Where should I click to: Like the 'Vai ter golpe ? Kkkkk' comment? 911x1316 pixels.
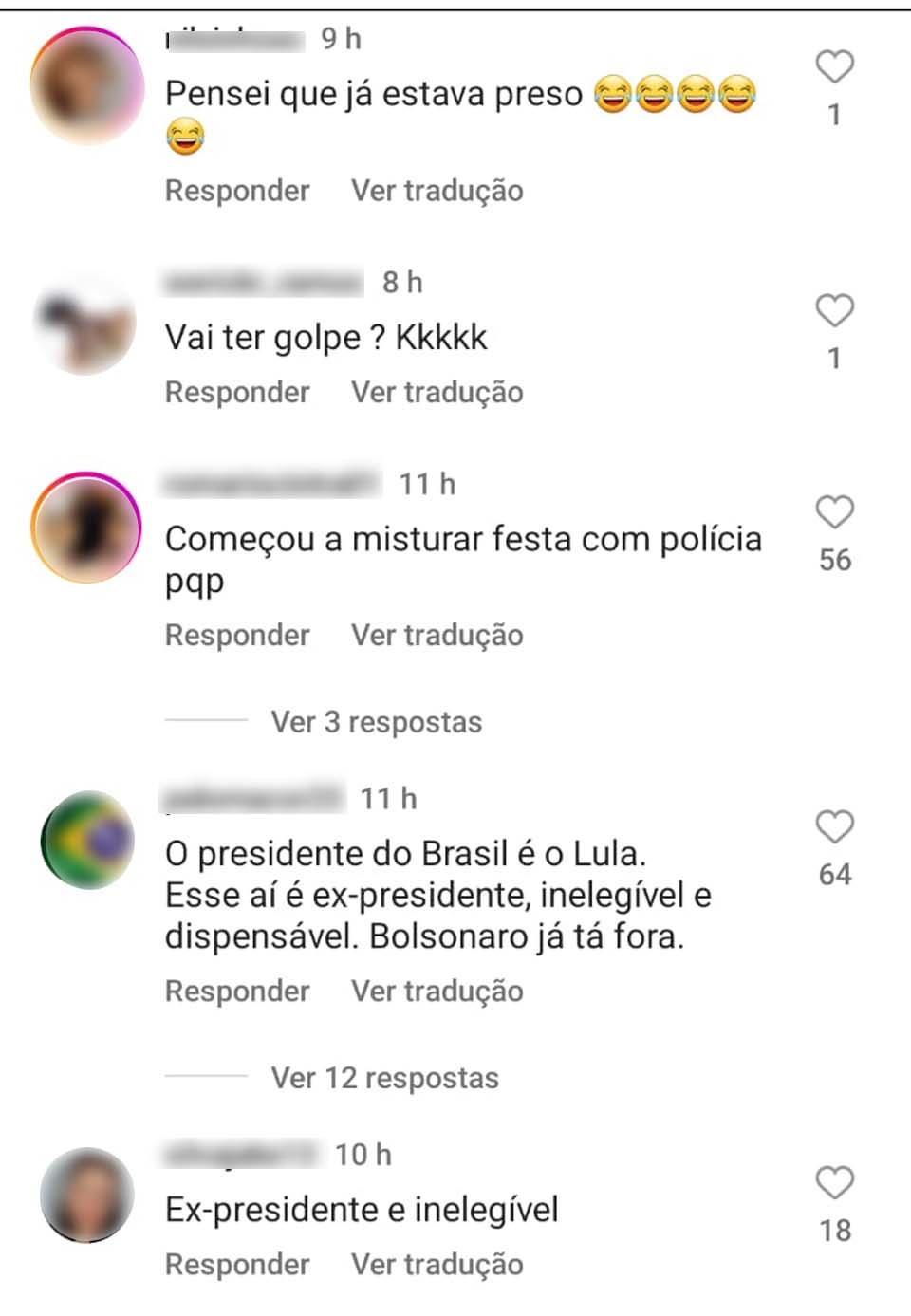tap(834, 310)
